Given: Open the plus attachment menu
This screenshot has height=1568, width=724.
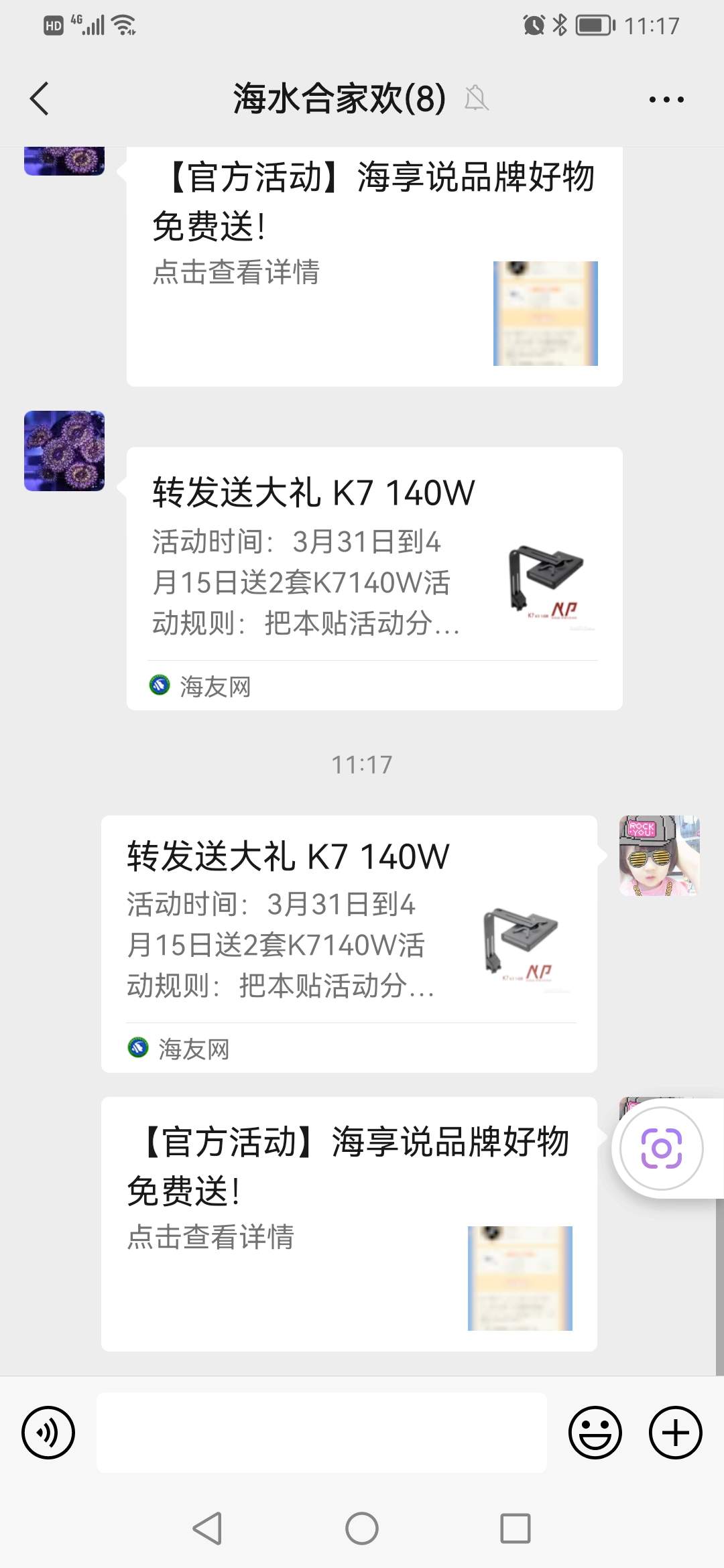Looking at the screenshot, I should point(675,1433).
